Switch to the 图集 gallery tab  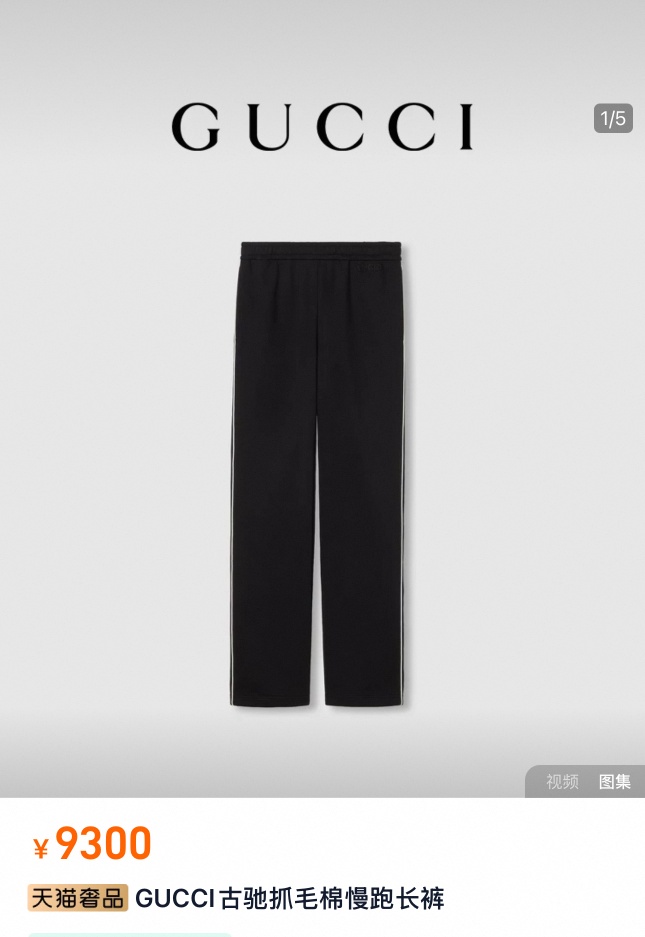click(615, 782)
